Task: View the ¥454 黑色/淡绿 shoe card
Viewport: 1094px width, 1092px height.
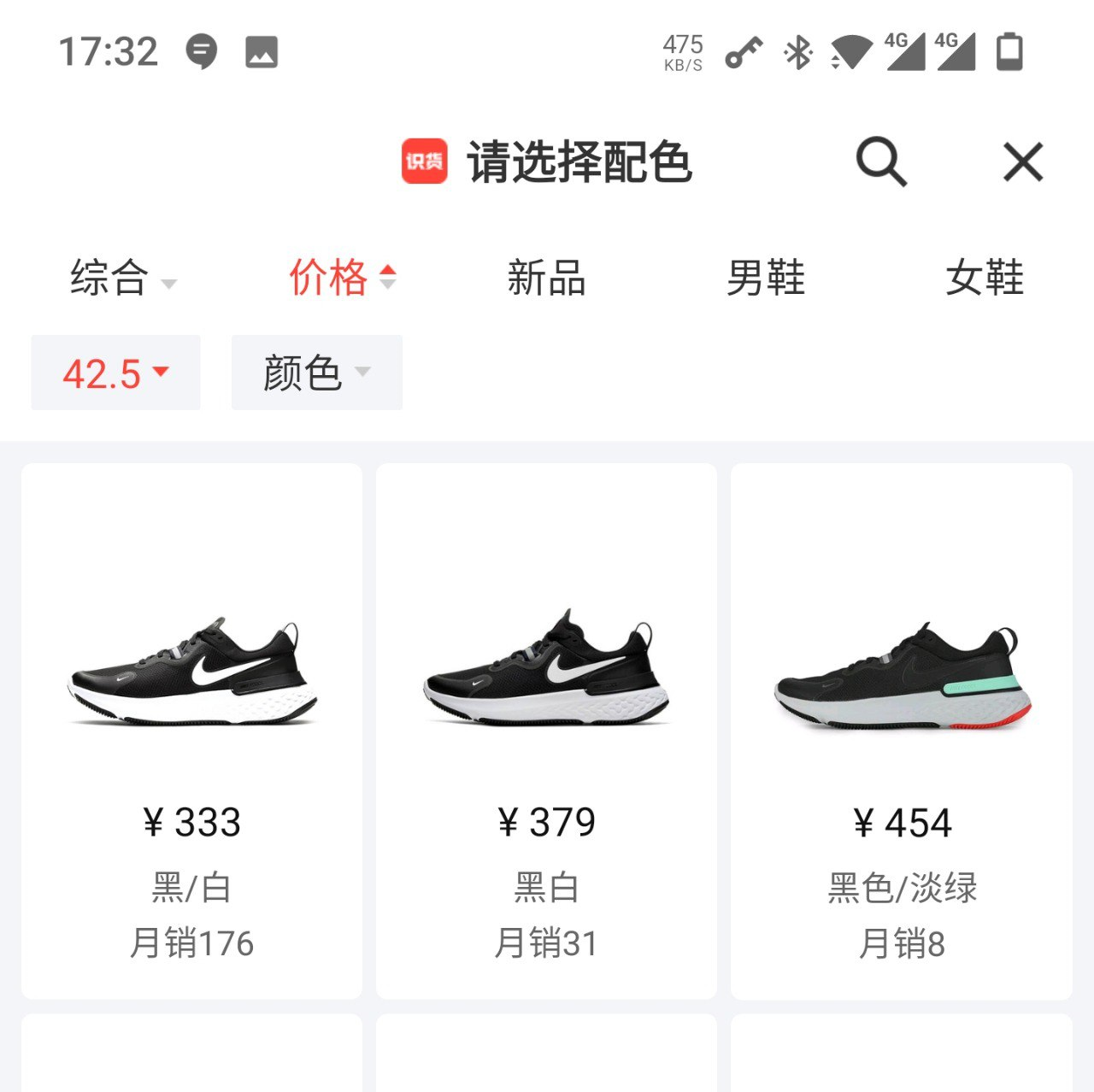Action: click(x=901, y=731)
